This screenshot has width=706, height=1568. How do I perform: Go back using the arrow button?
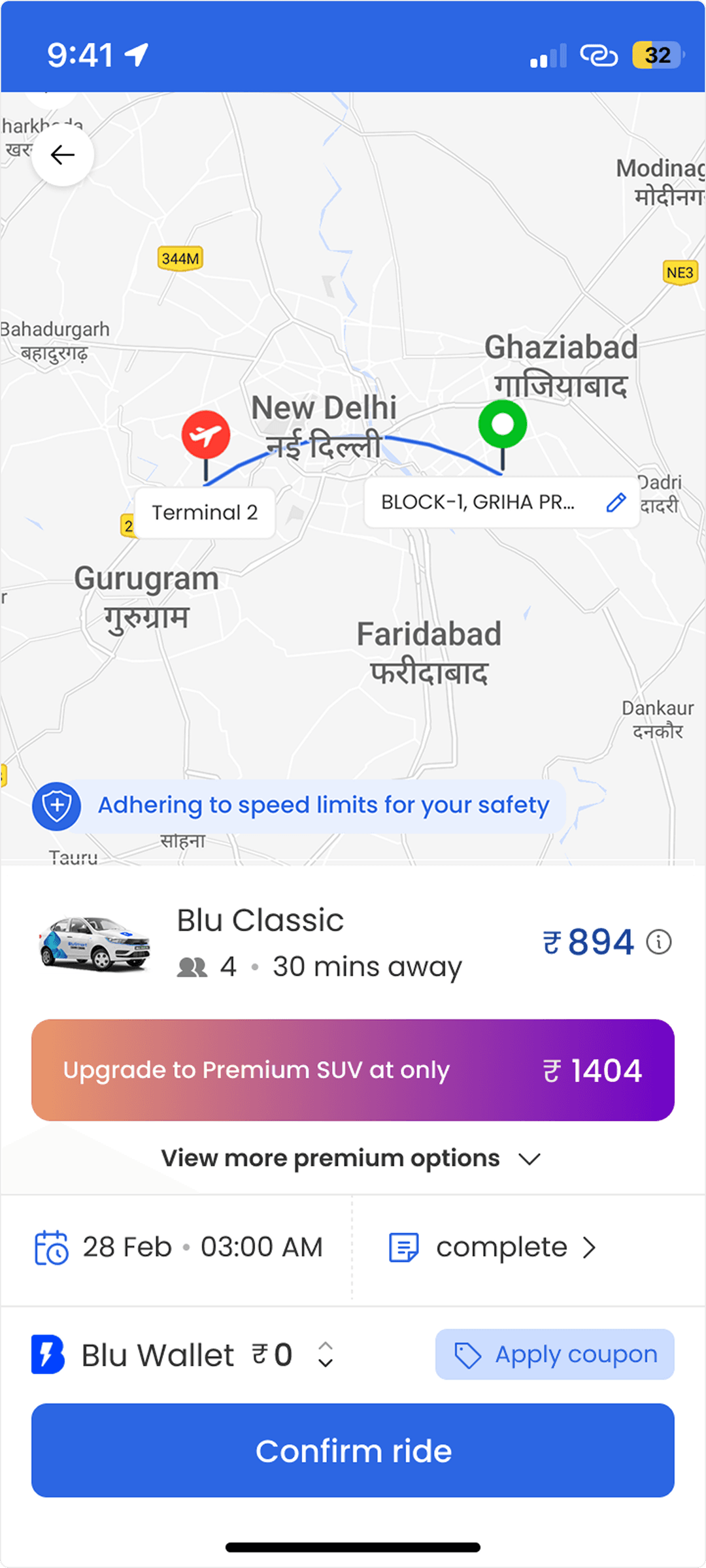pos(63,155)
